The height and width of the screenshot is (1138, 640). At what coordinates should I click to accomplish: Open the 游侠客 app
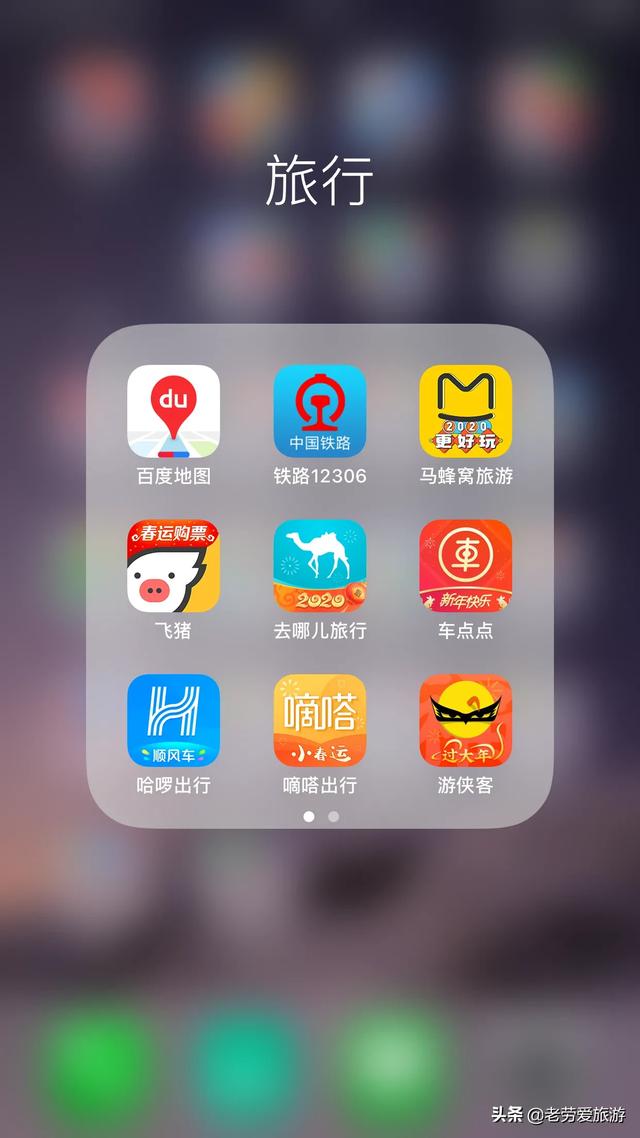pos(466,721)
